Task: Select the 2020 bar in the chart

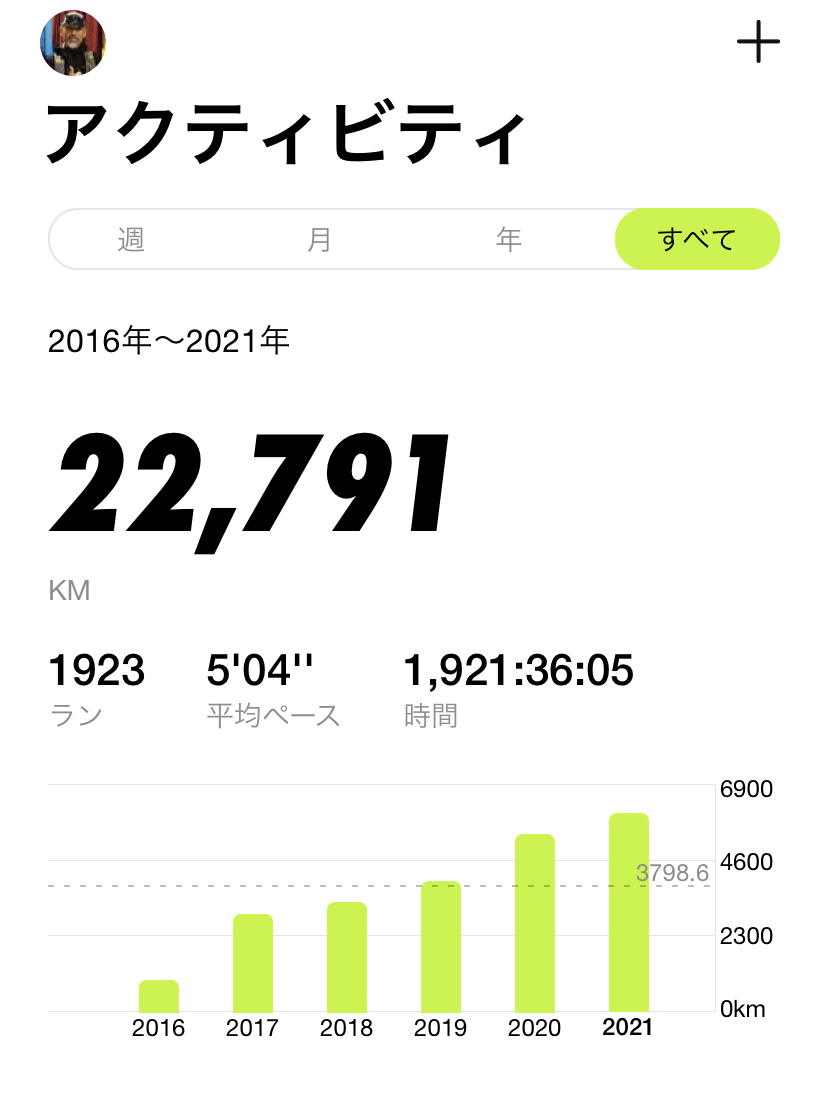Action: click(535, 923)
